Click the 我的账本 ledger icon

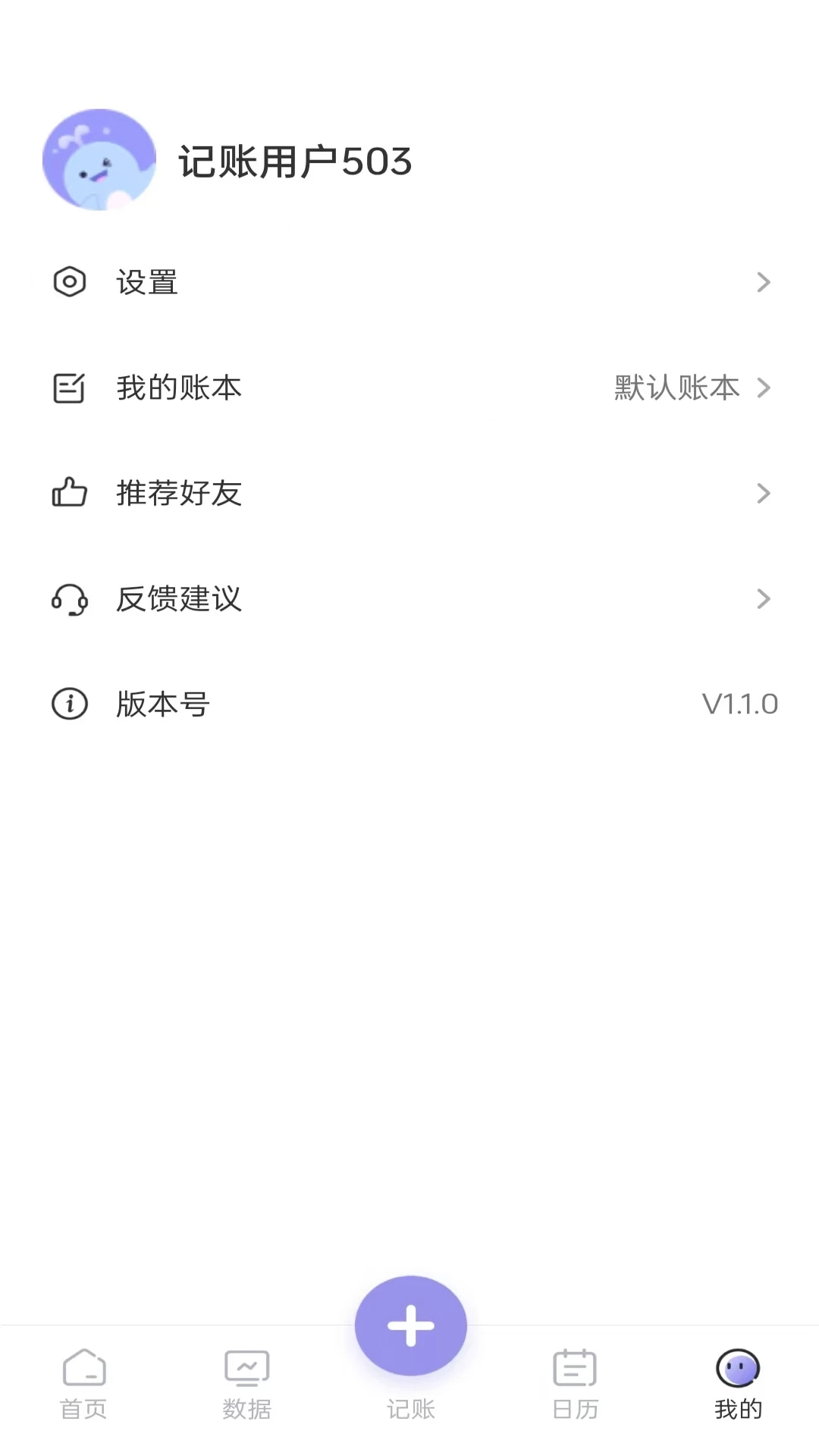[69, 388]
